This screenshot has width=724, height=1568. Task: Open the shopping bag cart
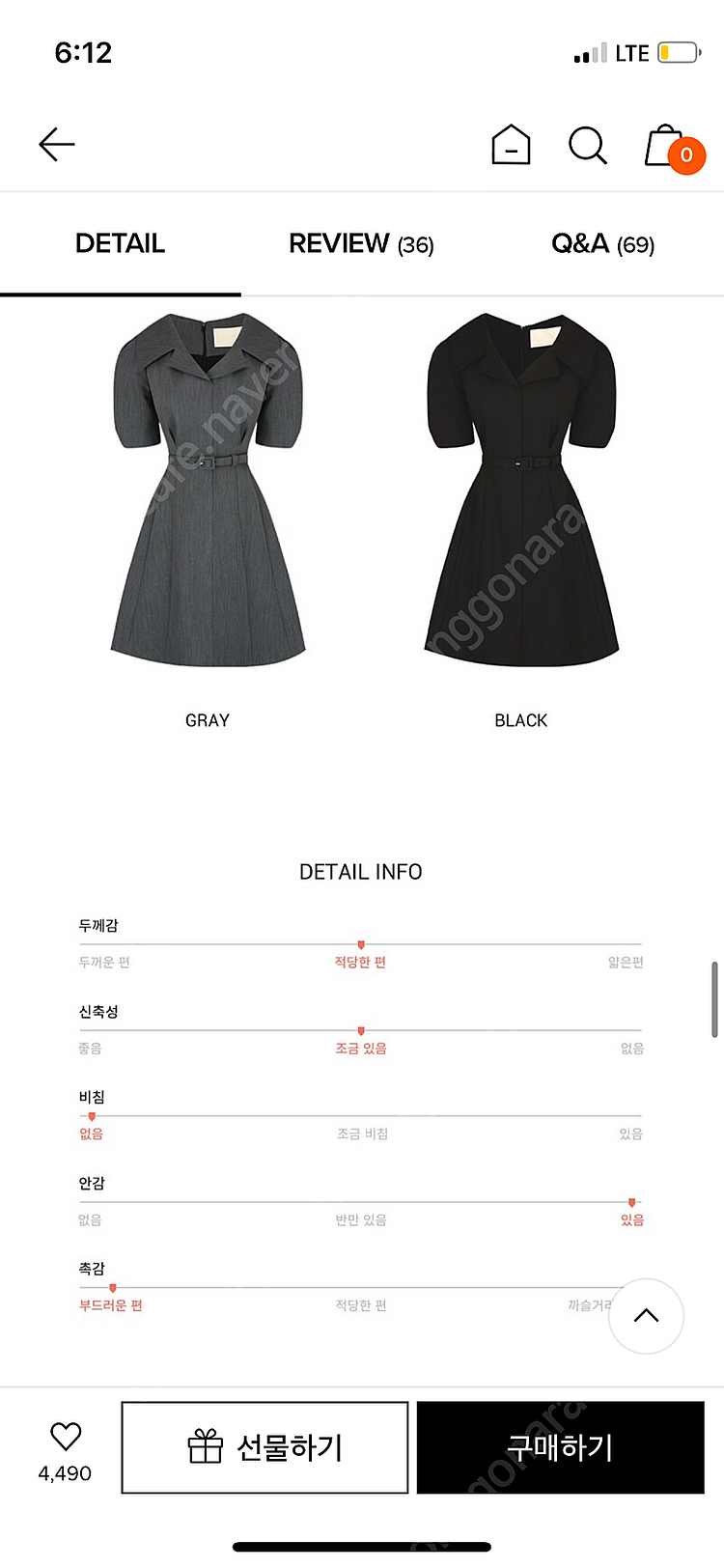[x=674, y=148]
